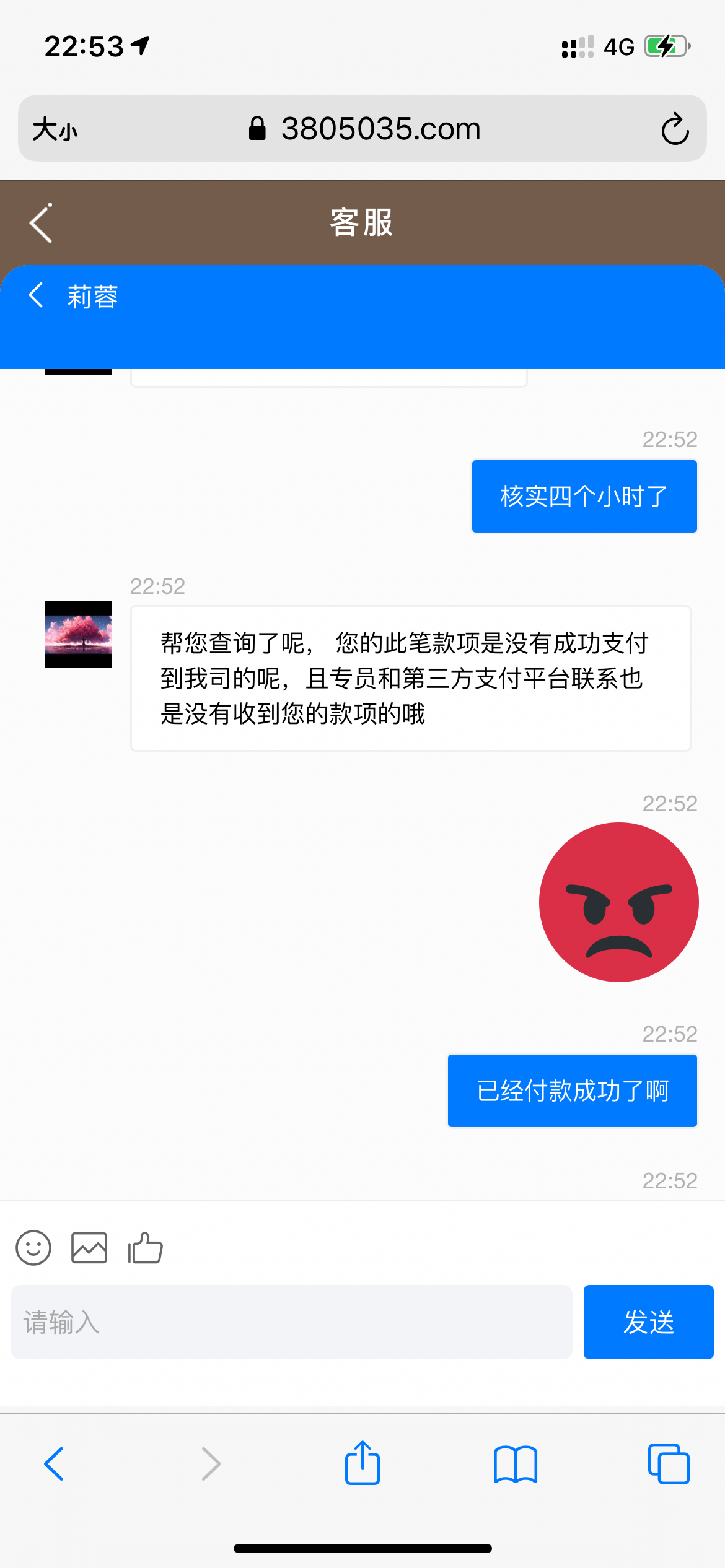725x1568 pixels.
Task: Share this page from Safari's toolbar
Action: pyautogui.click(x=362, y=1463)
